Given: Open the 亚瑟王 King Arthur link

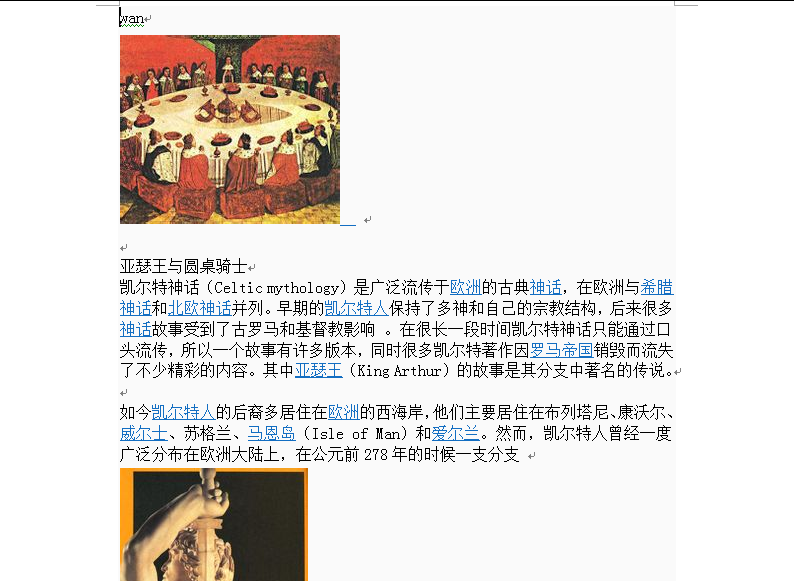Looking at the screenshot, I should click(x=318, y=371).
